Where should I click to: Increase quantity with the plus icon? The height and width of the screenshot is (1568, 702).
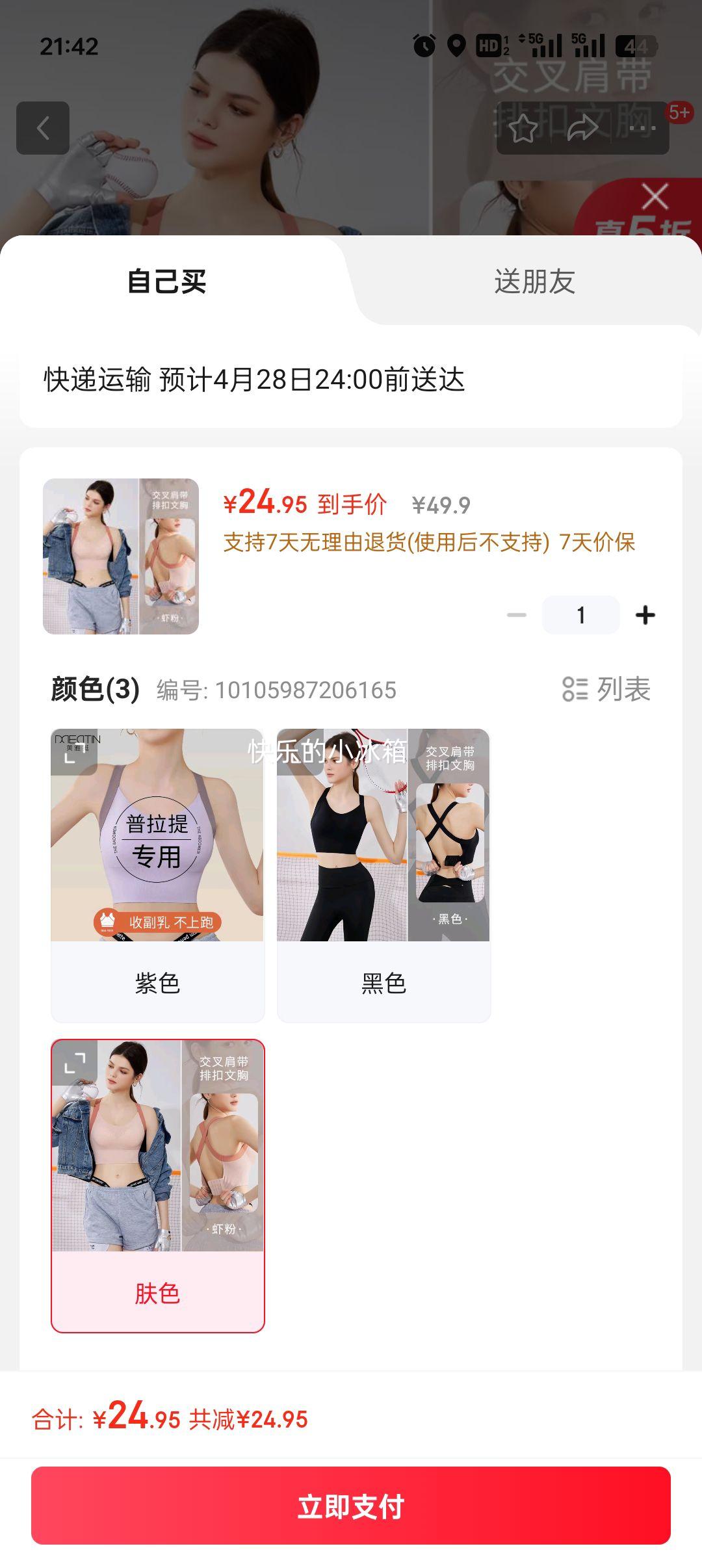[644, 614]
